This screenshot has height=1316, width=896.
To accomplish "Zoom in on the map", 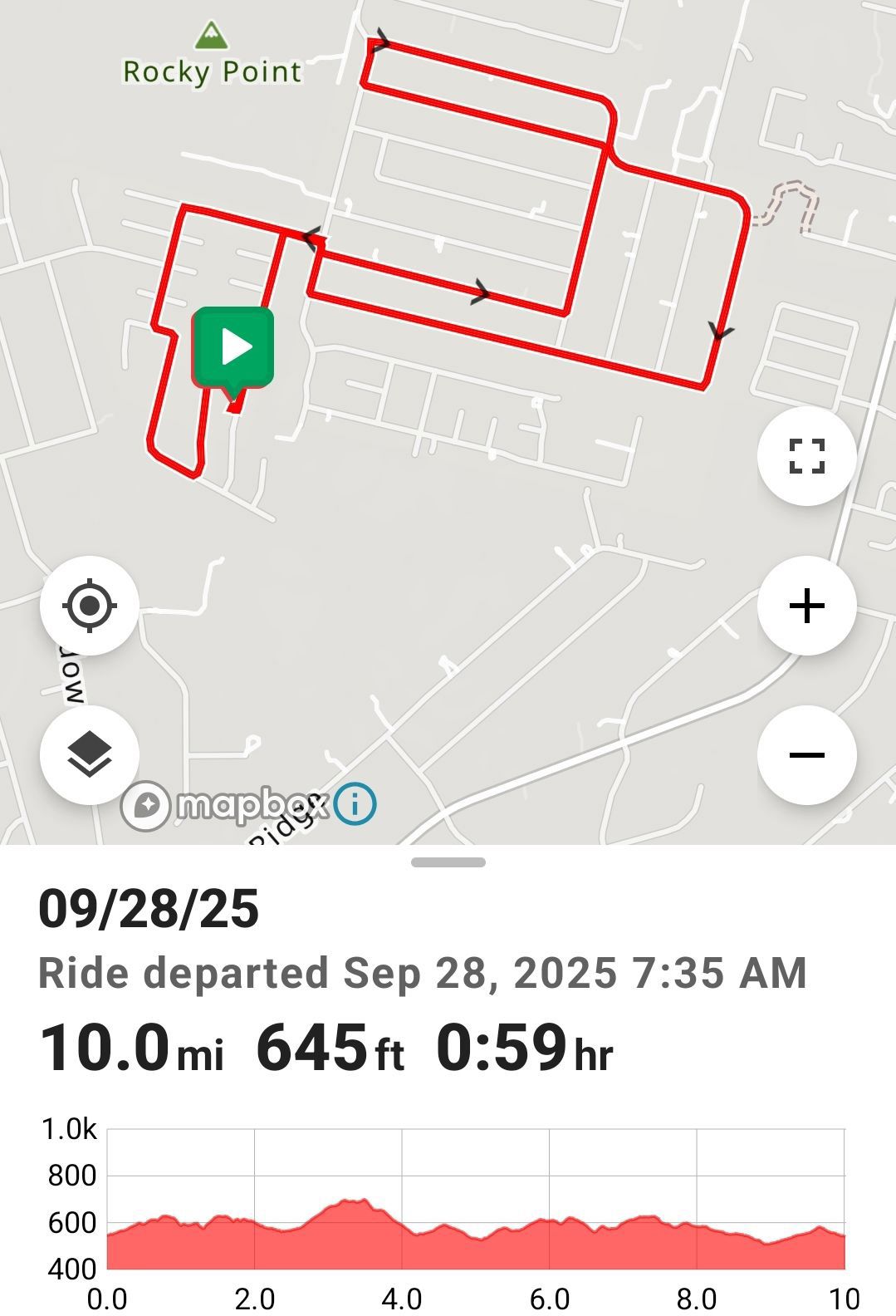I will click(806, 606).
